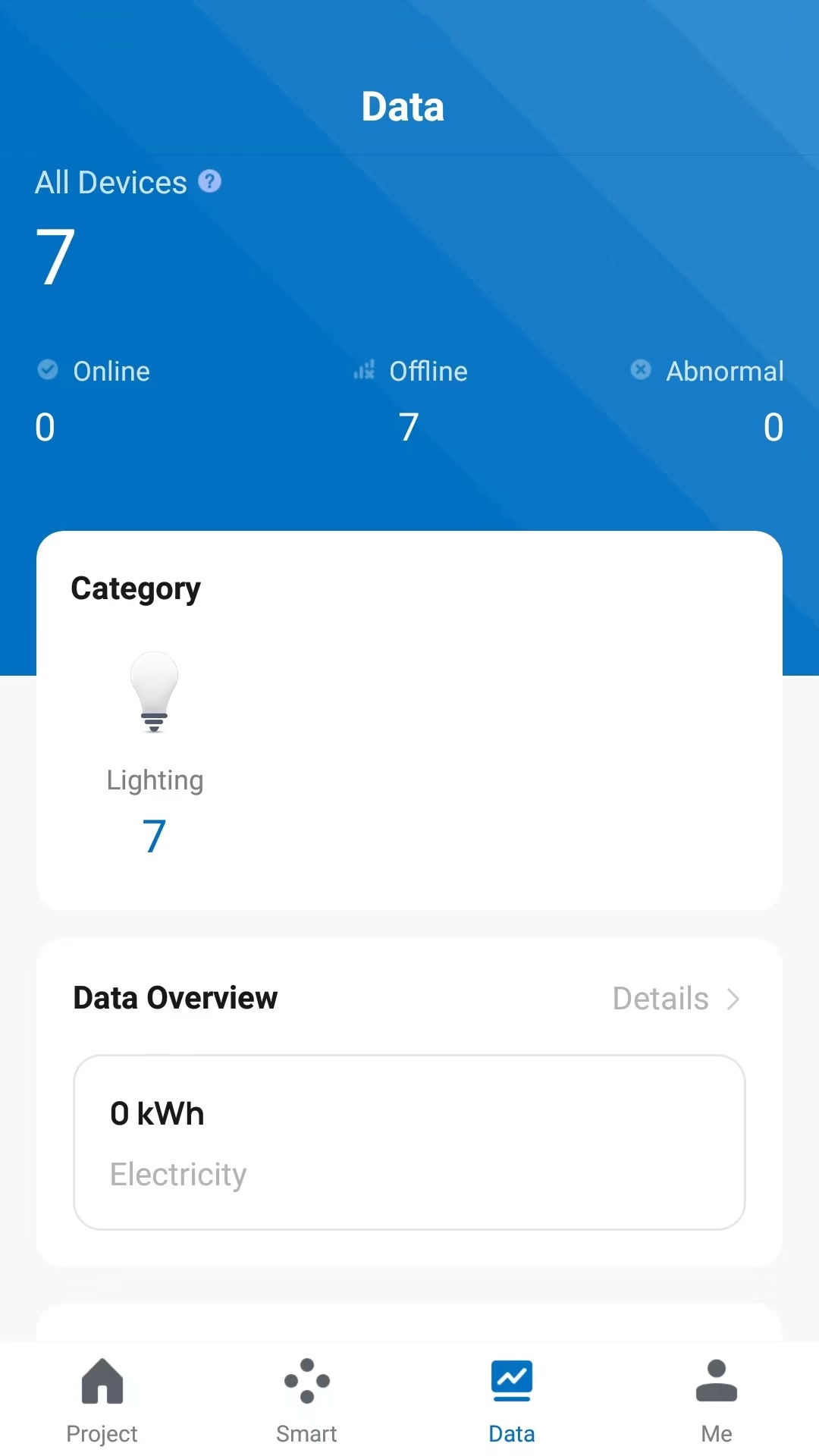The width and height of the screenshot is (819, 1456).
Task: Go to the Me tab
Action: (717, 1401)
